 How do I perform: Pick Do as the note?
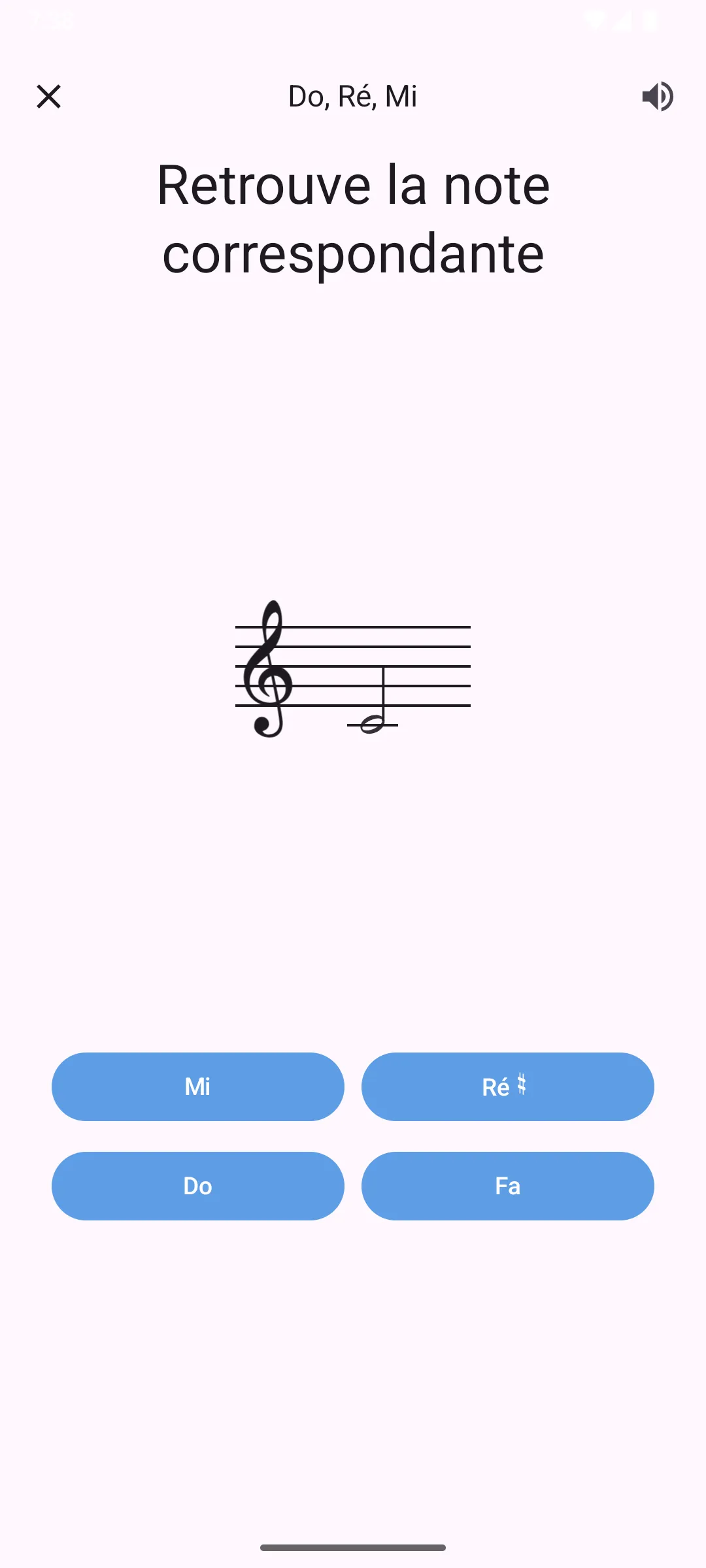tap(197, 1186)
